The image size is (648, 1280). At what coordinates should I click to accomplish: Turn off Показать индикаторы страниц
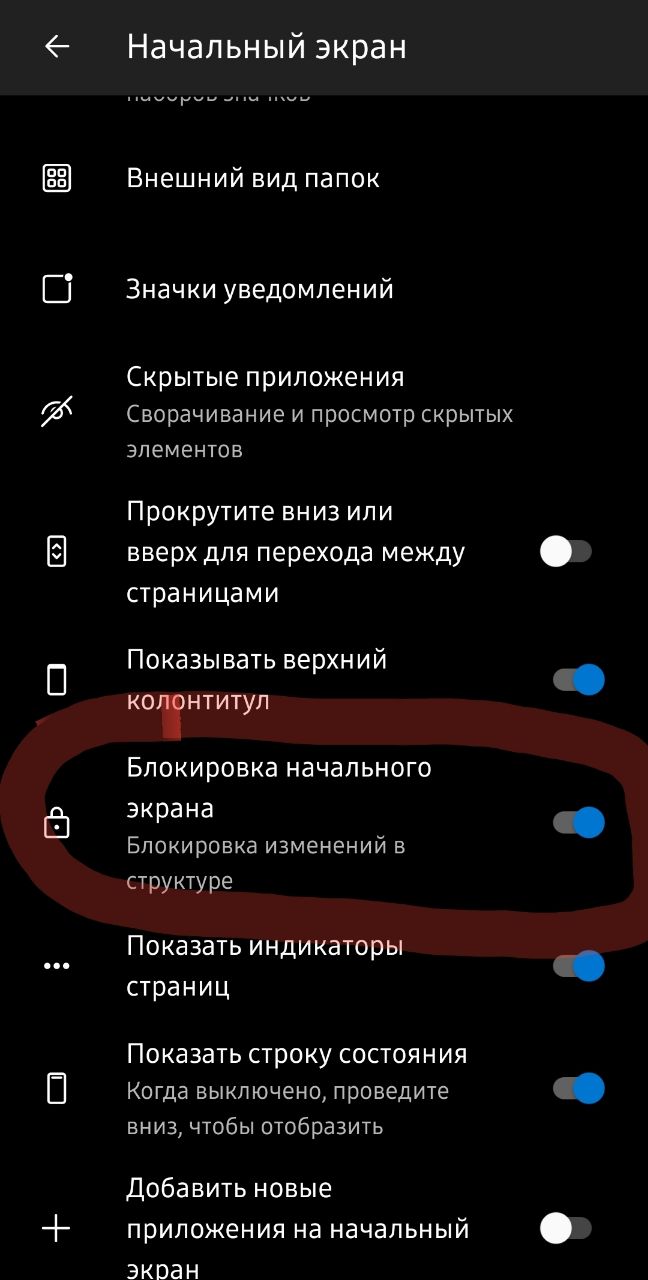coord(579,966)
